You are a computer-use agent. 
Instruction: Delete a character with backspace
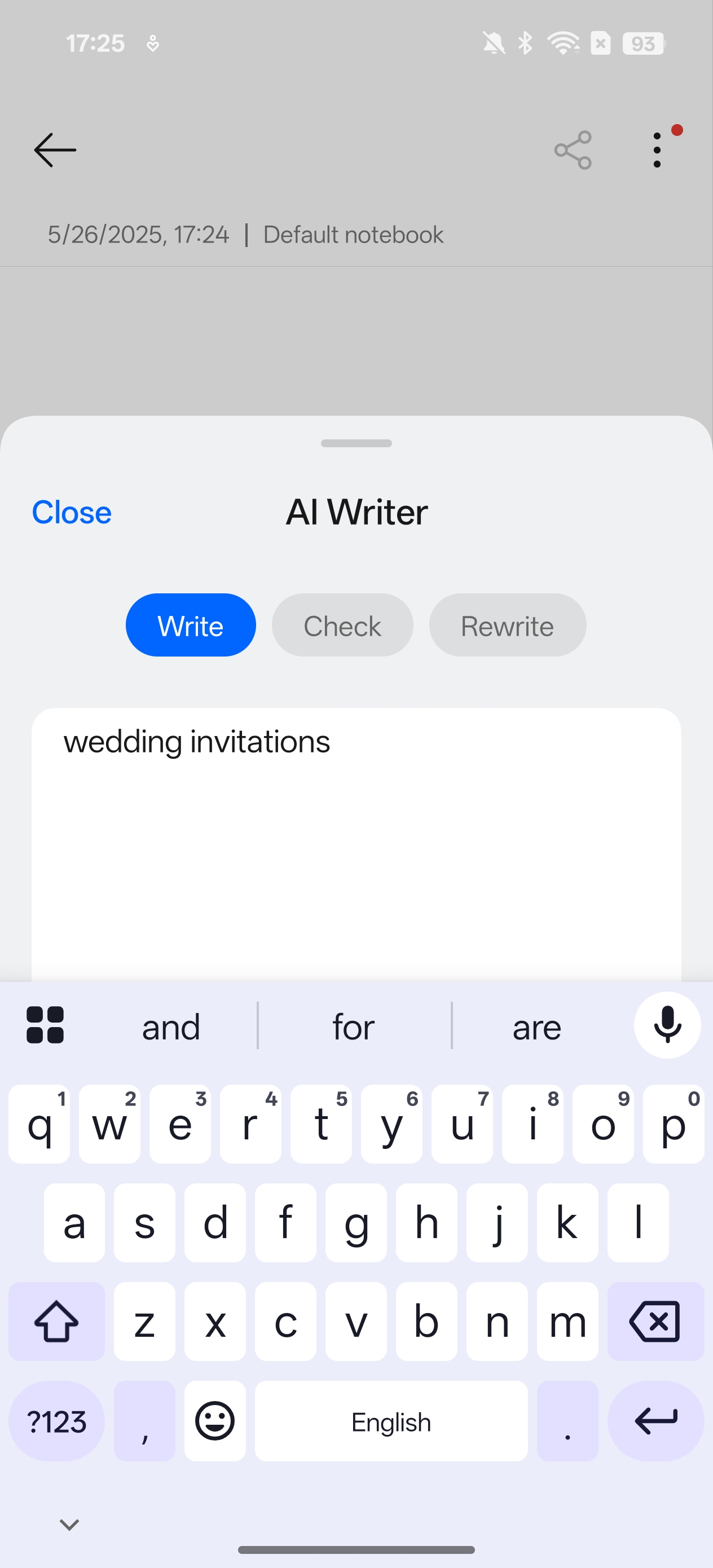(655, 1322)
